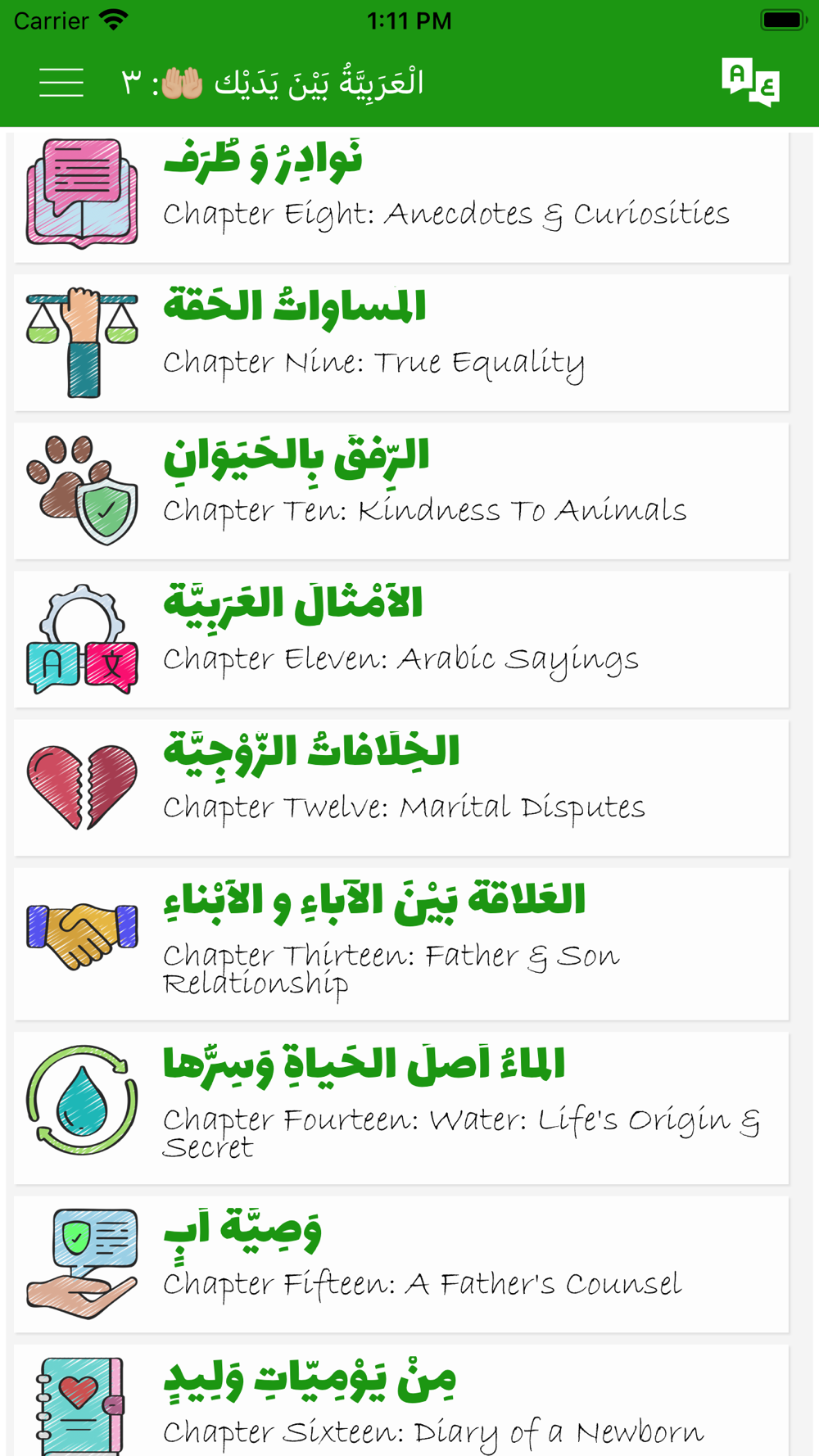The width and height of the screenshot is (819, 1456).
Task: View Chapter Fourteen: Water: Life's Origin & Secret
Action: click(x=401, y=1108)
